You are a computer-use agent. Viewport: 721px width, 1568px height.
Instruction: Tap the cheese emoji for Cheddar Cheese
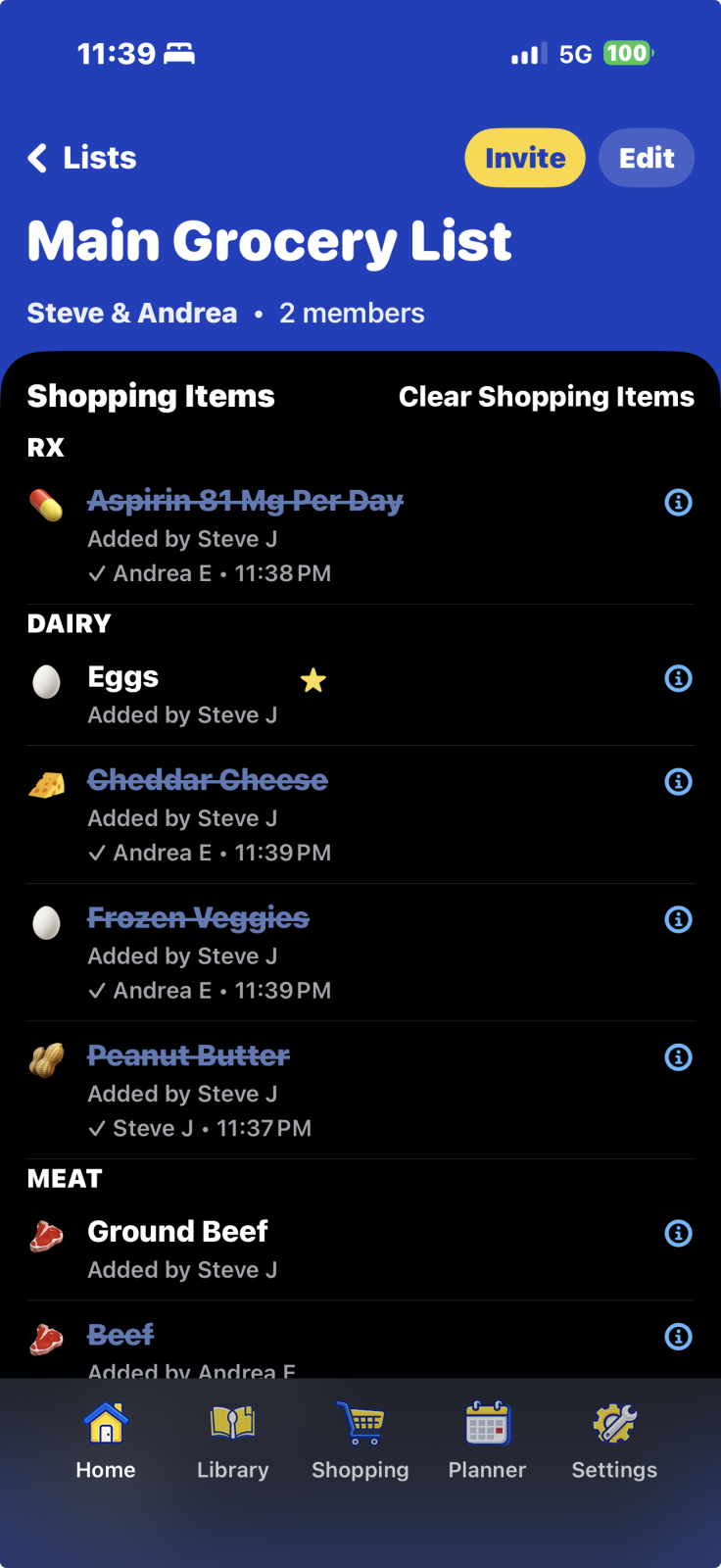[x=46, y=780]
